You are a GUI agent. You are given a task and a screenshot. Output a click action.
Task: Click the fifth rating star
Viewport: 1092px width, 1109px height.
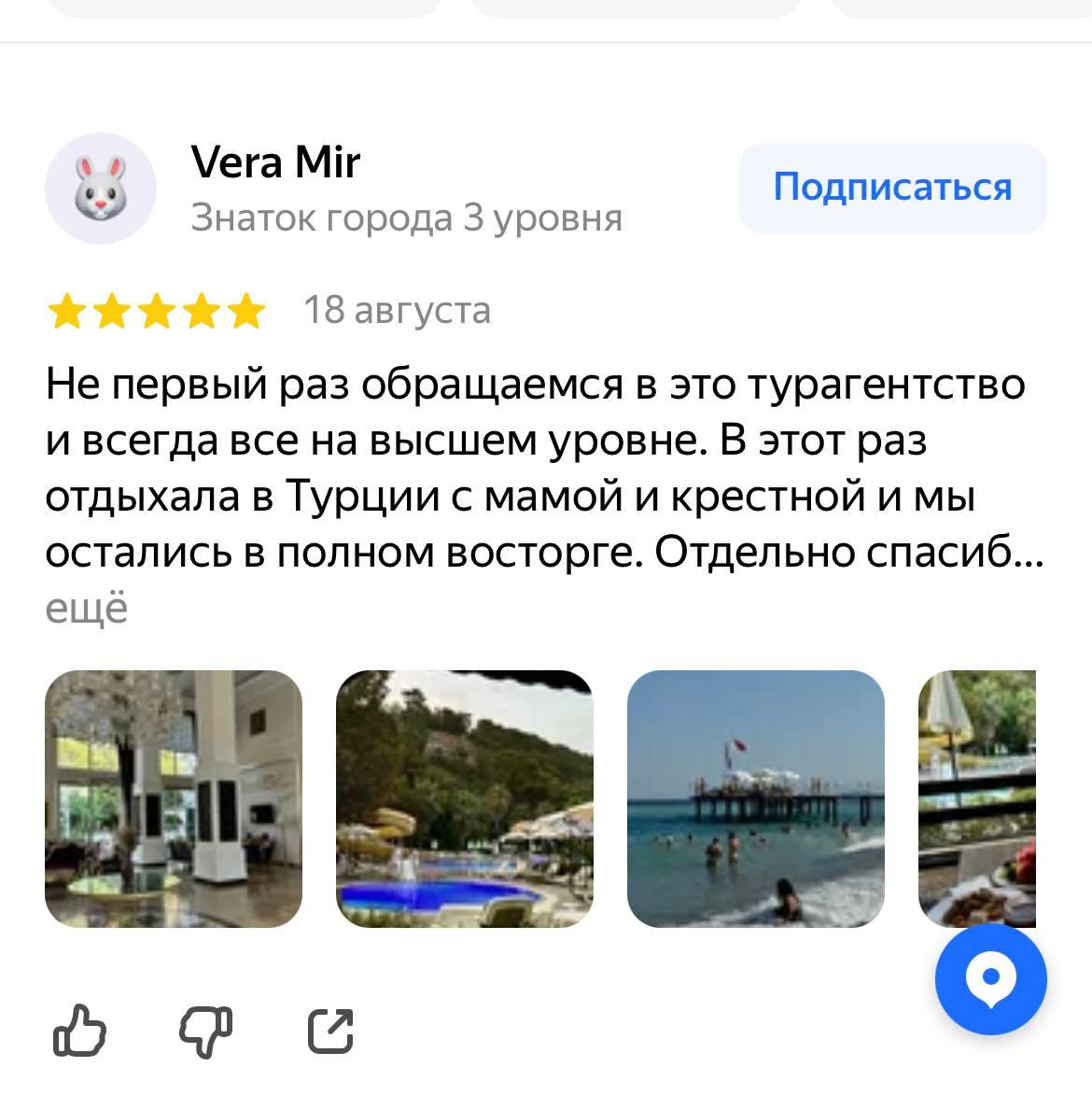[245, 312]
